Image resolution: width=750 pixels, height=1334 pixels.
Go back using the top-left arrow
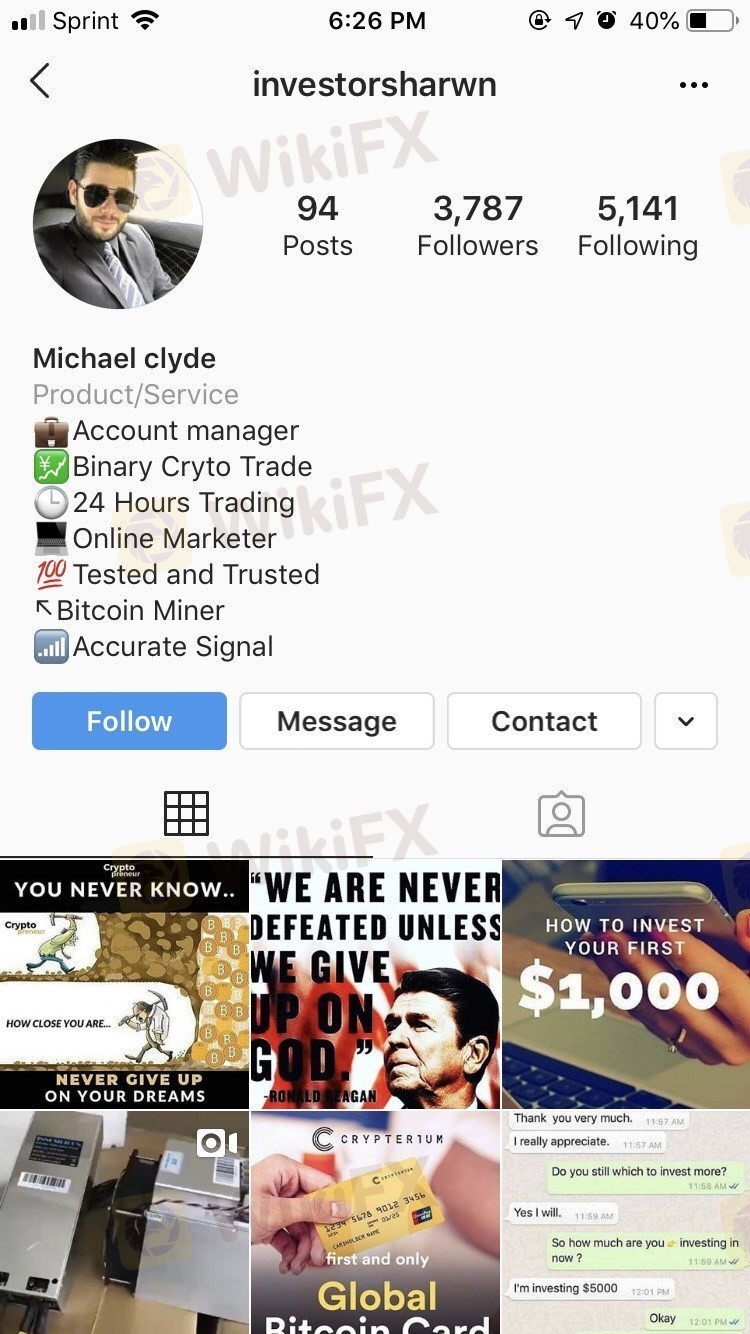40,82
